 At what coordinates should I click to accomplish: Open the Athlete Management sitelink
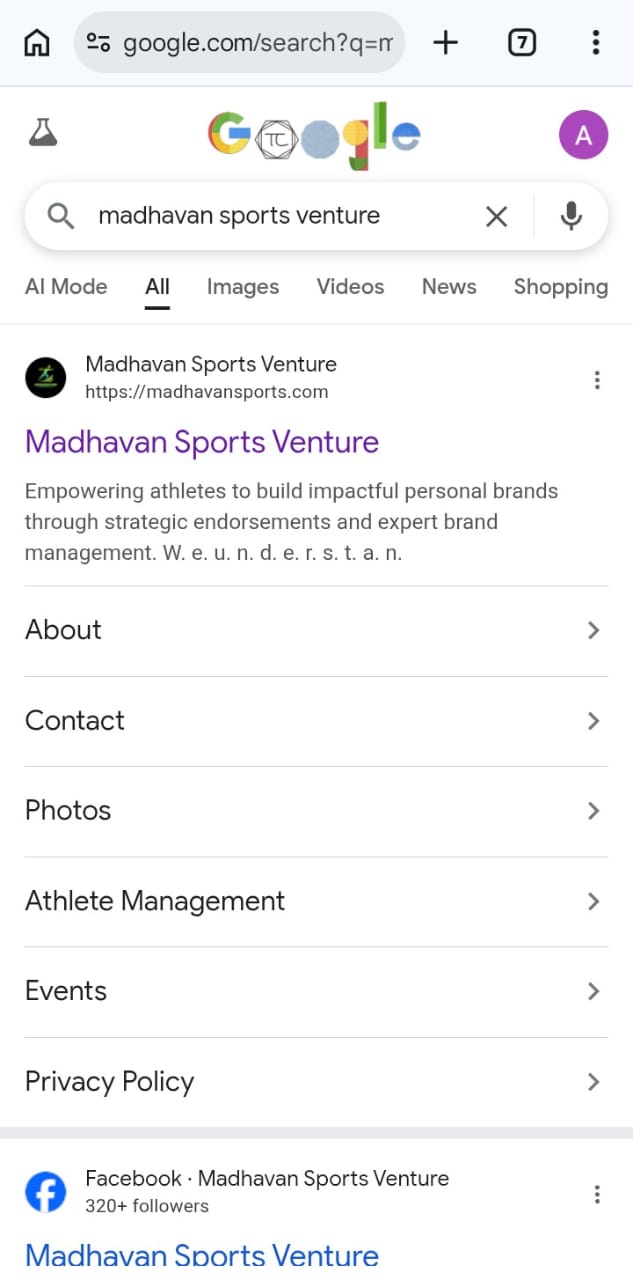click(x=316, y=901)
